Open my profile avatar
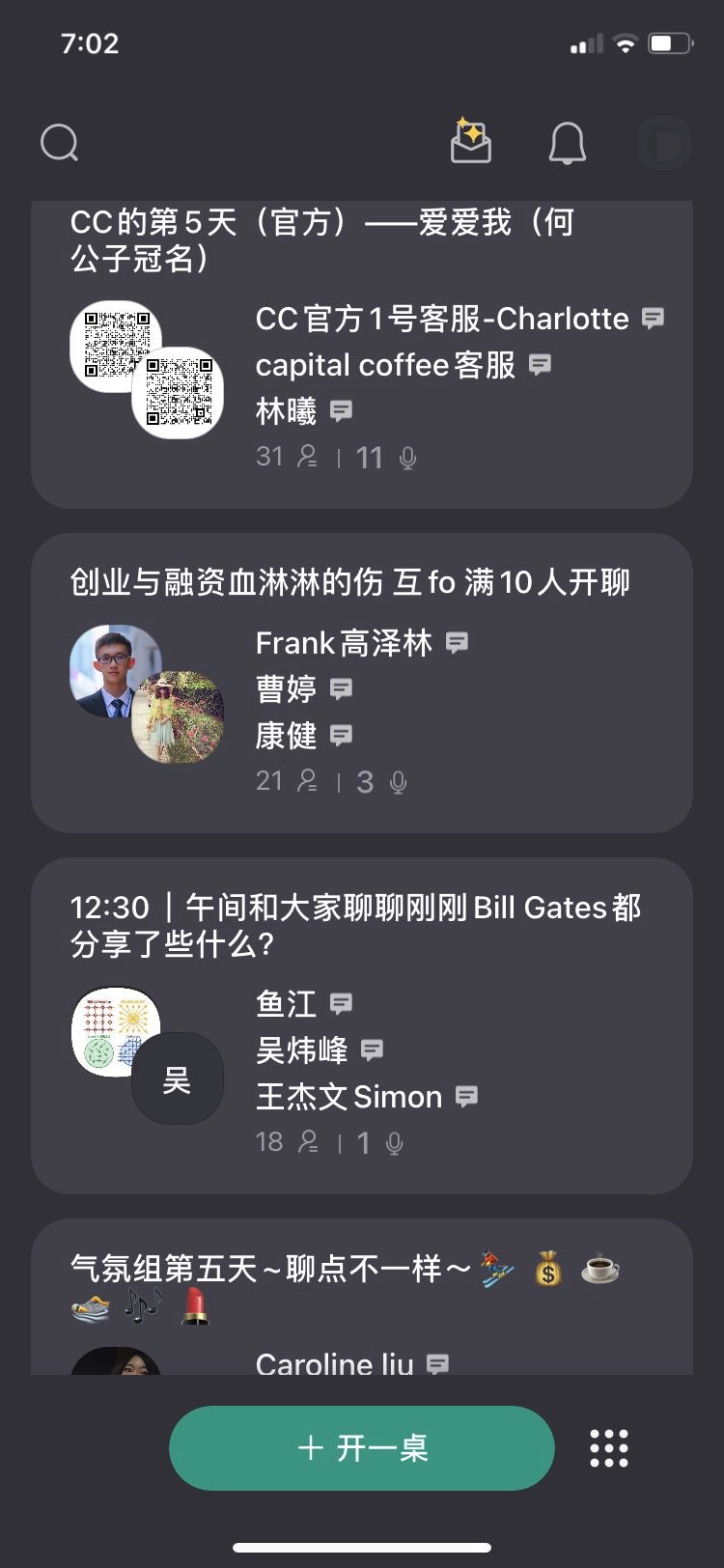 pos(665,143)
